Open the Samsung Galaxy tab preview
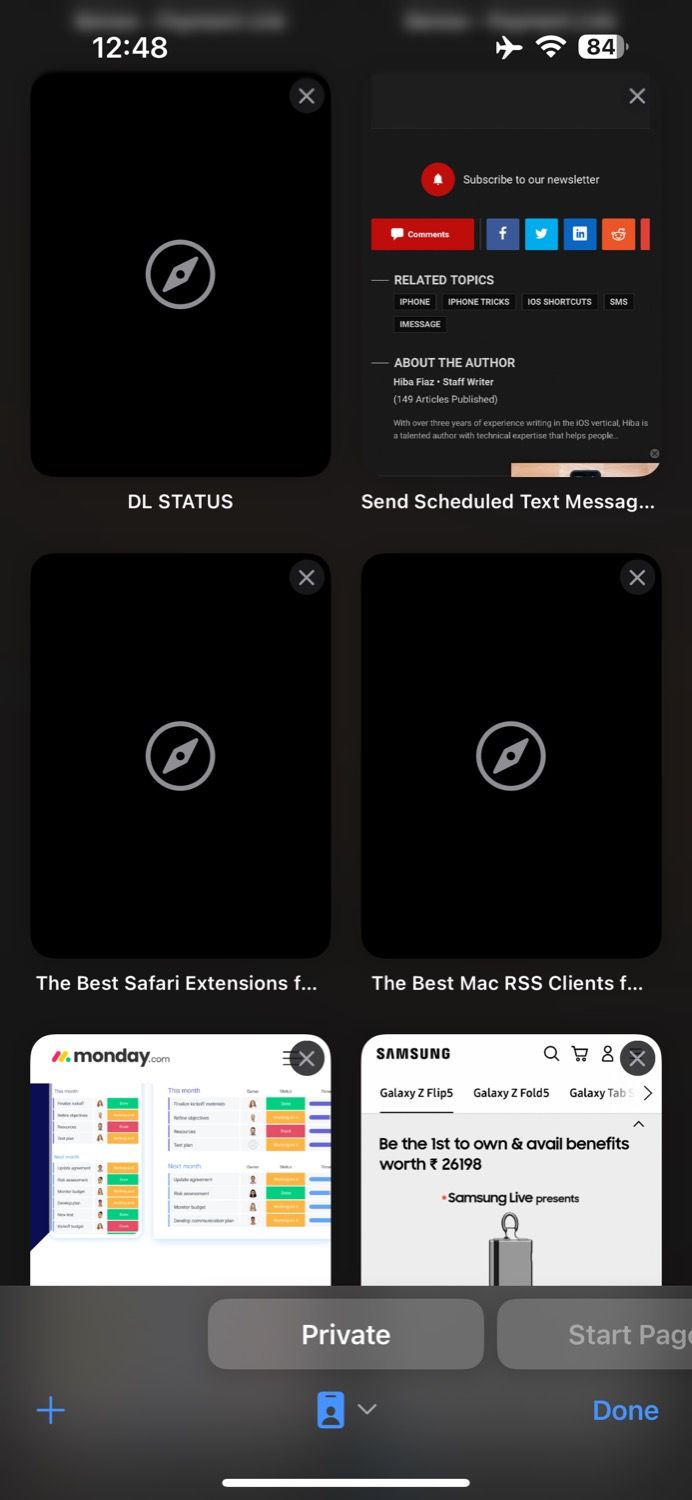The width and height of the screenshot is (692, 1500). coord(510,1190)
